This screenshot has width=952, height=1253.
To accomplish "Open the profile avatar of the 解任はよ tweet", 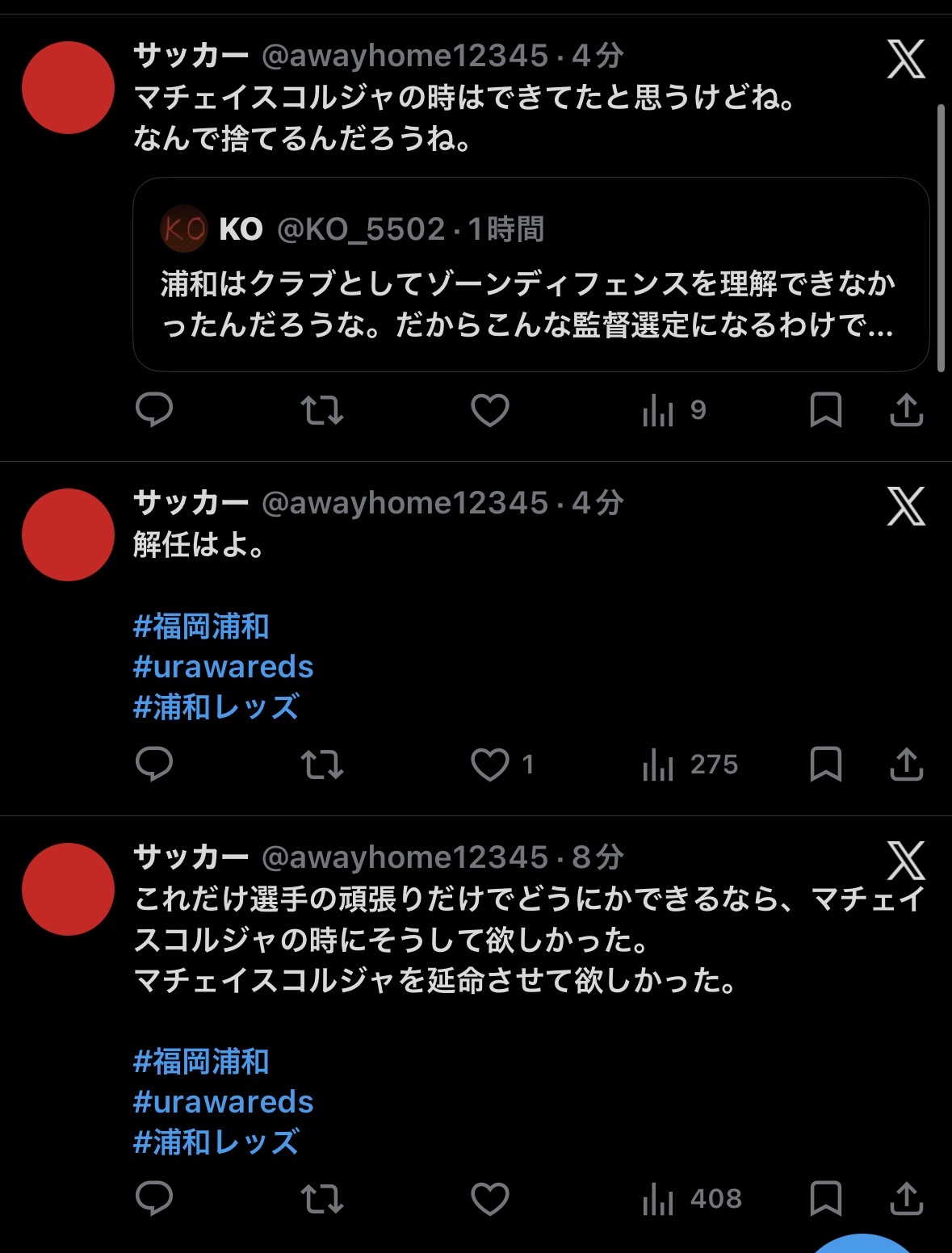I will [x=69, y=534].
